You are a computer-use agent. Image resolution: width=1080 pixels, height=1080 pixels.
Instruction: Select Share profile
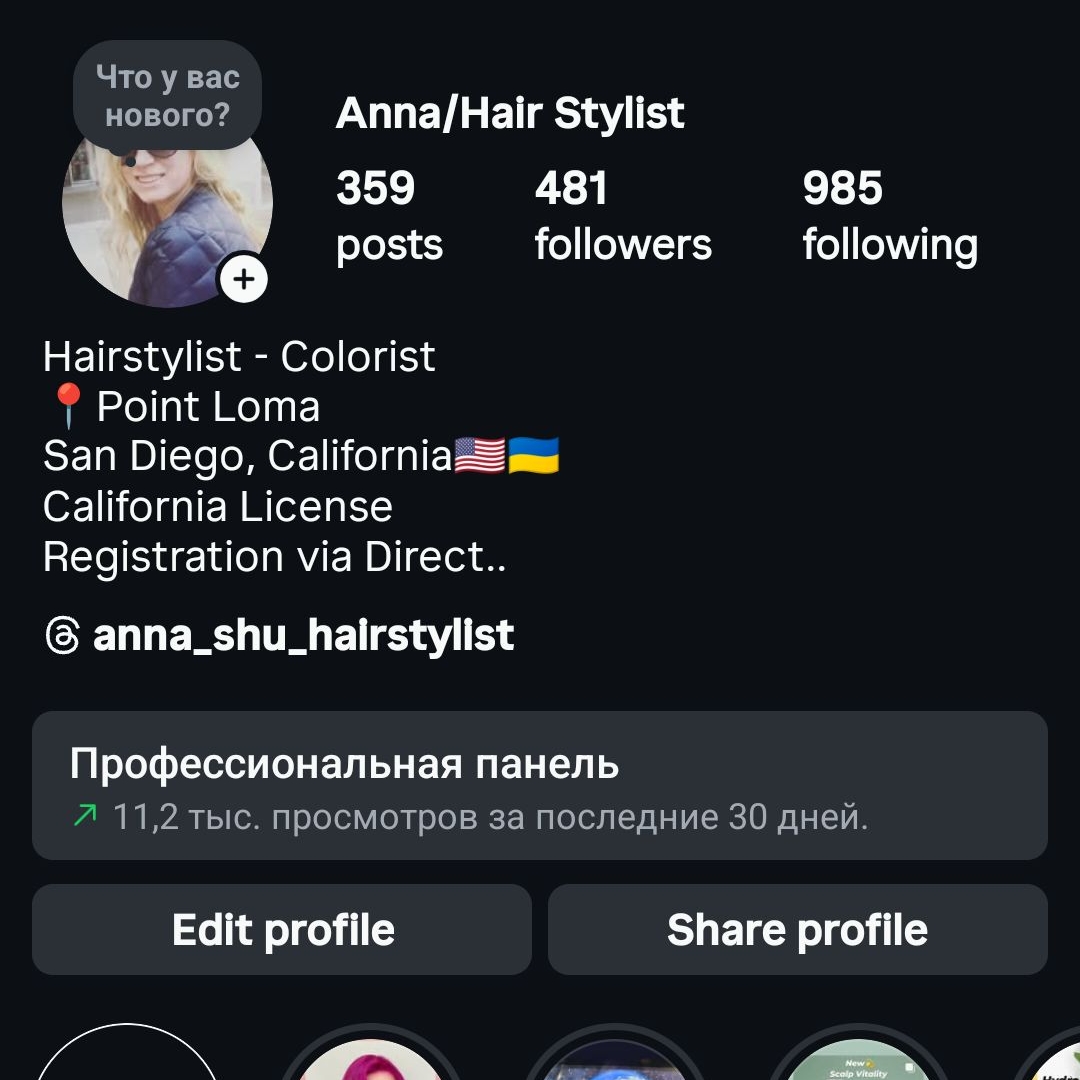pyautogui.click(x=797, y=929)
